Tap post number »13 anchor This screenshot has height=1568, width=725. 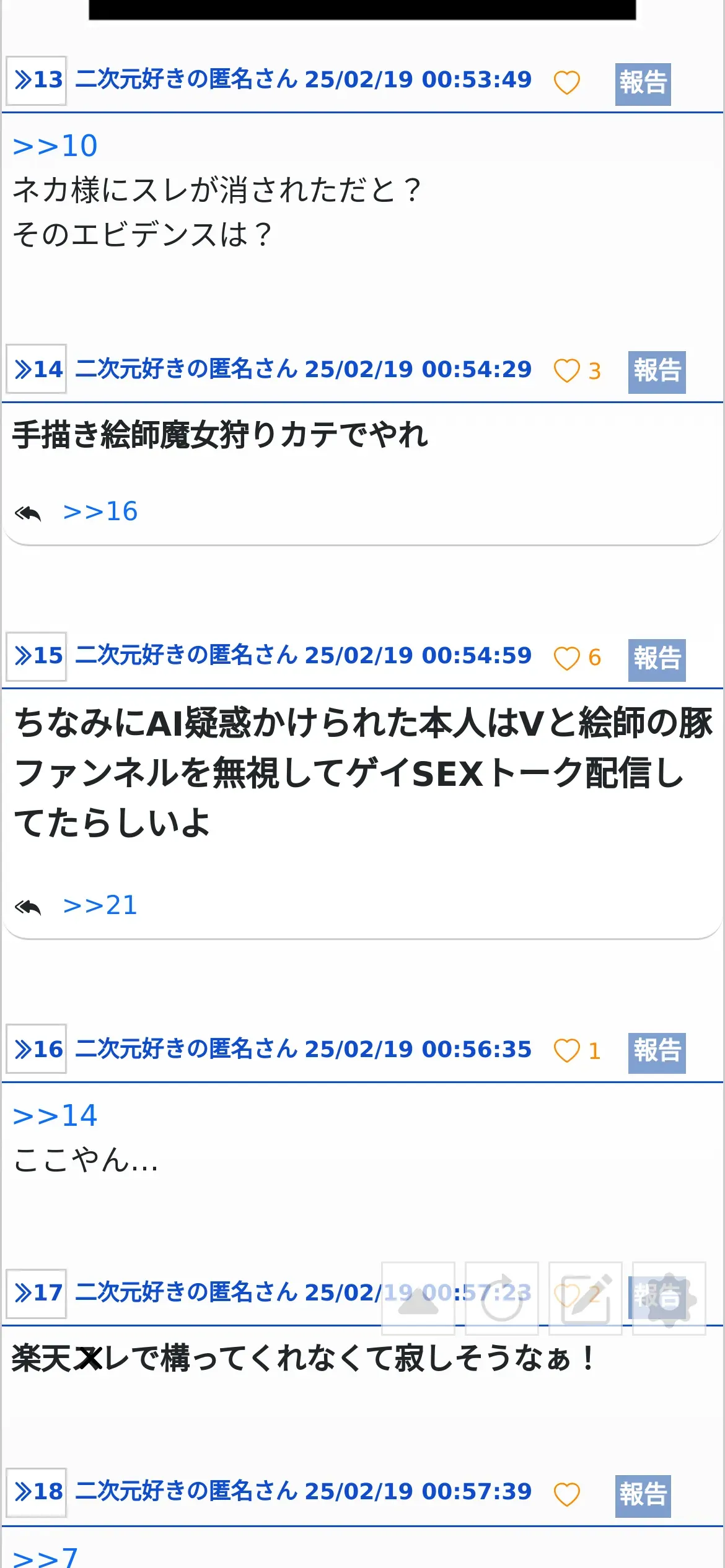coord(36,81)
